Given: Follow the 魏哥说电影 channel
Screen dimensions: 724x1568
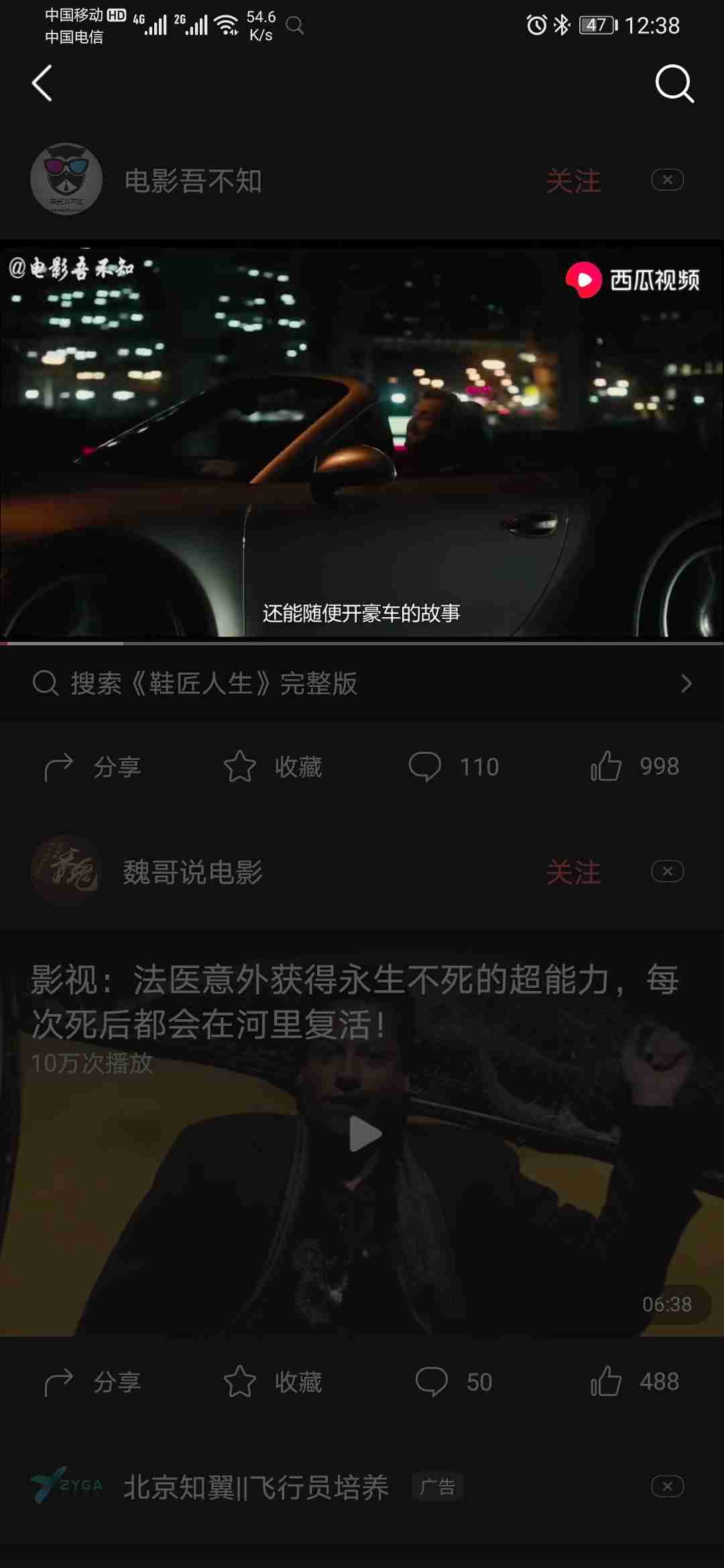Looking at the screenshot, I should (573, 872).
